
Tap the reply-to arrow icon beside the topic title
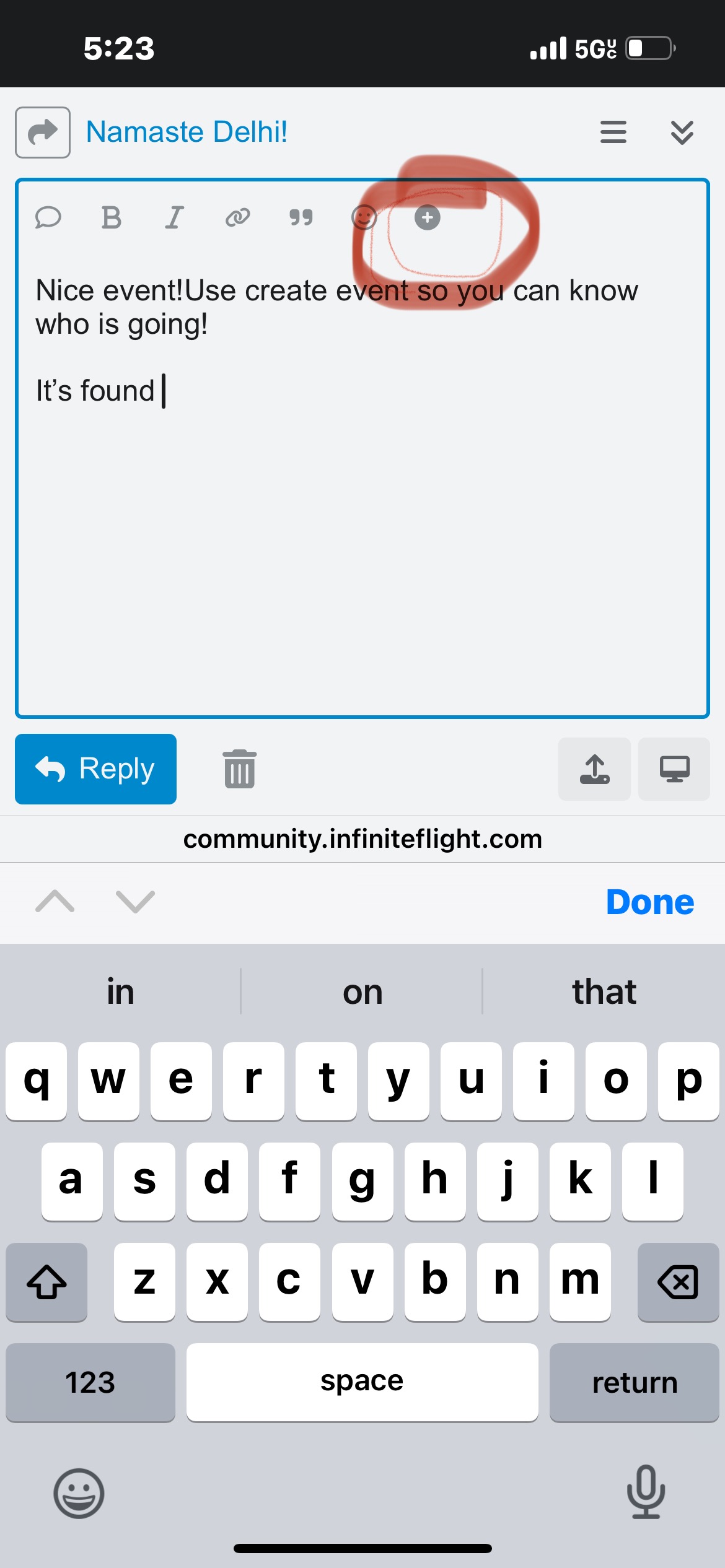(x=43, y=132)
